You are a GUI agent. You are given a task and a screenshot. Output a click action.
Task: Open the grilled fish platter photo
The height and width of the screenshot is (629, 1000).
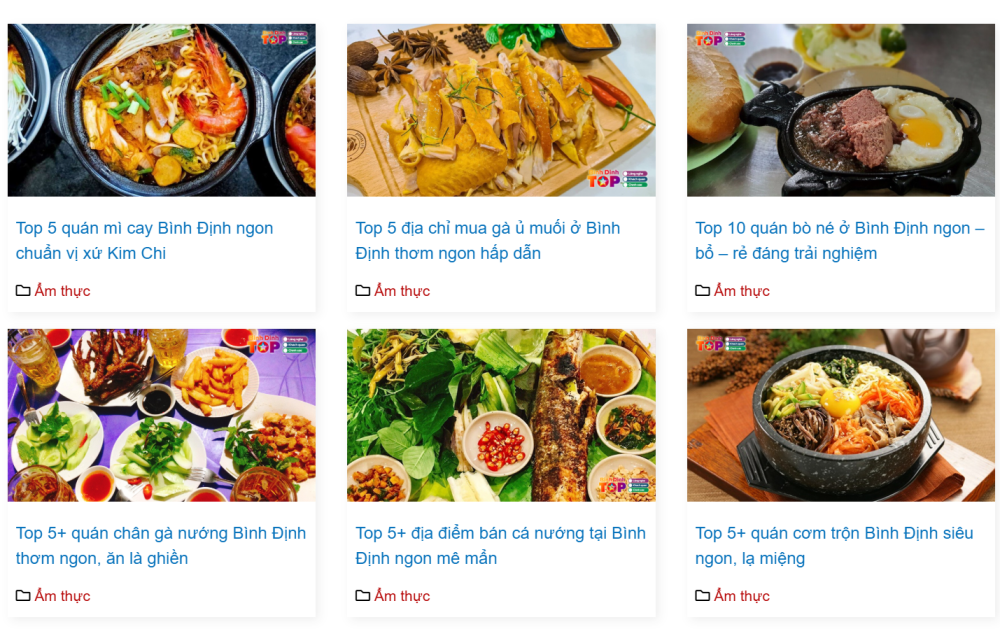tap(501, 415)
